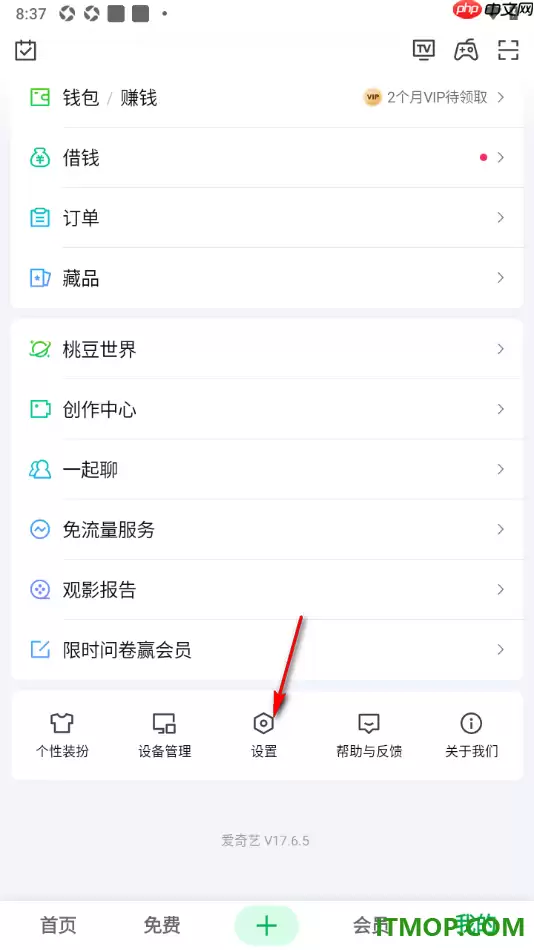Switch to the 首页 tab
534x950 pixels.
tap(58, 925)
